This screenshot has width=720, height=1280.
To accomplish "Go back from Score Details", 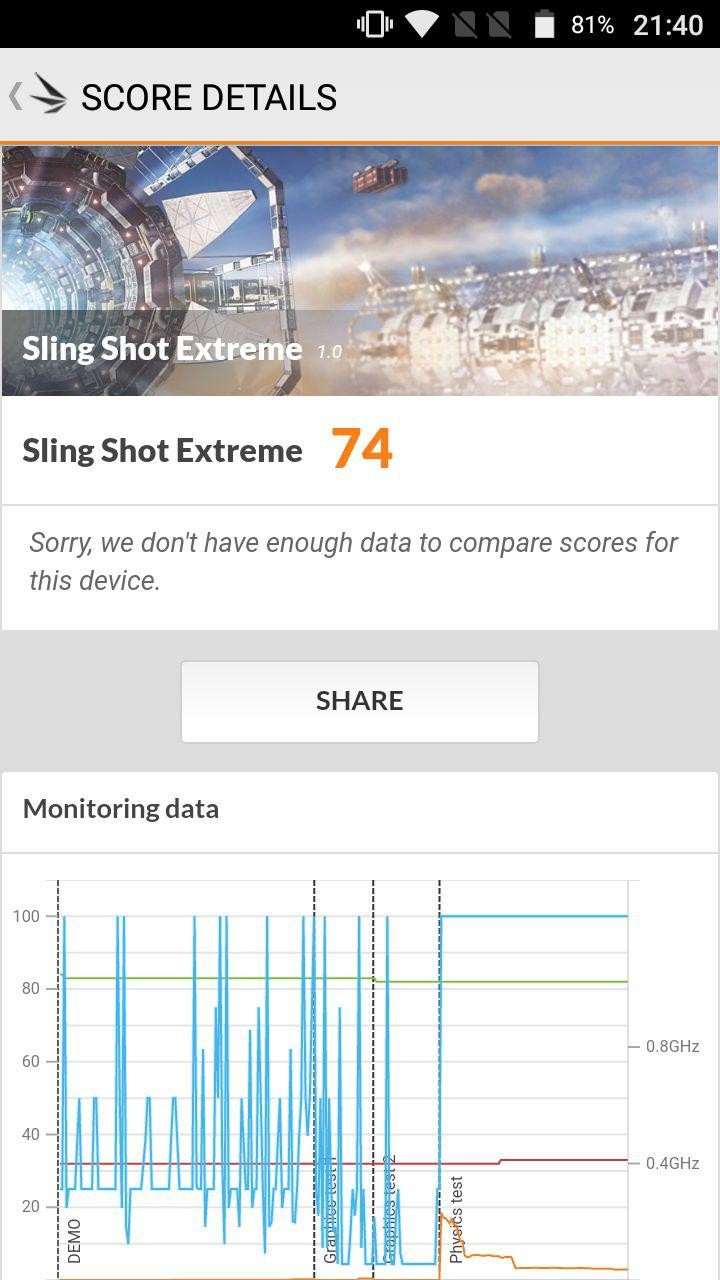I will [x=36, y=96].
